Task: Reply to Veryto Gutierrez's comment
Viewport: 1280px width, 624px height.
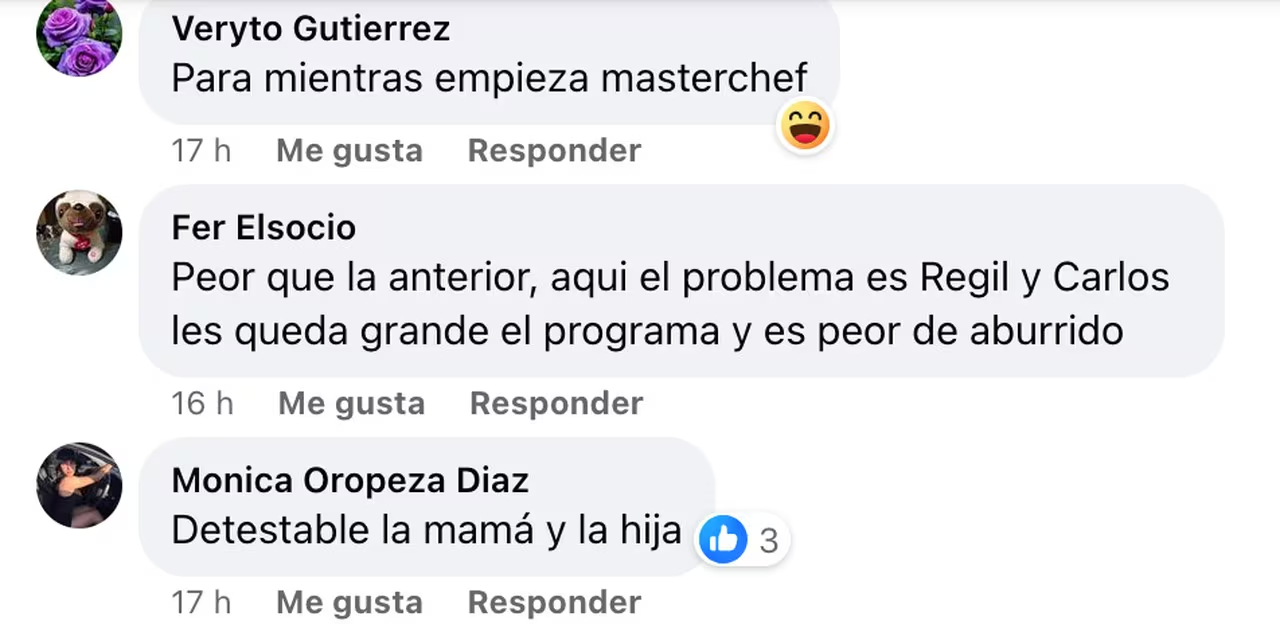Action: [x=554, y=151]
